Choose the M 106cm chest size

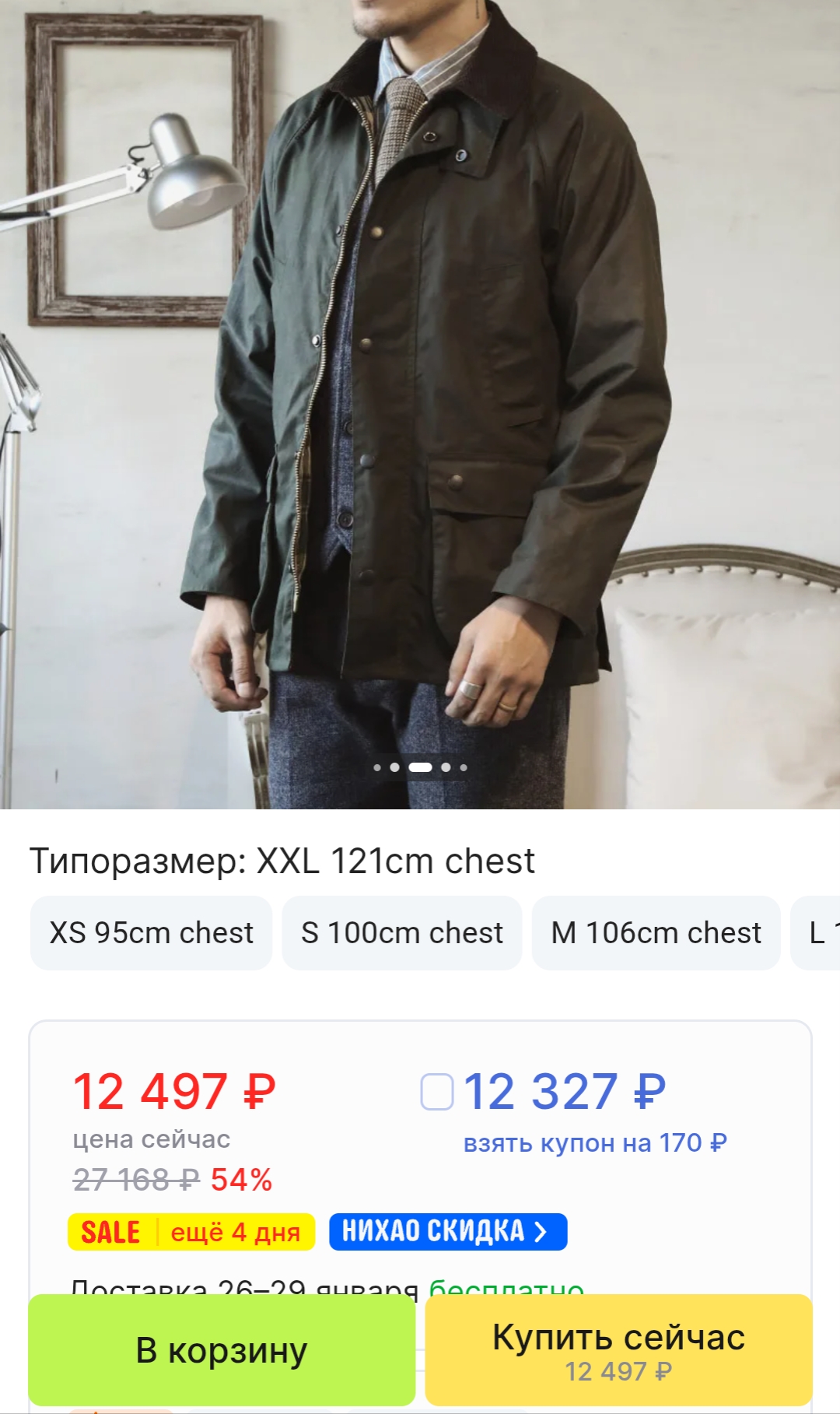656,932
